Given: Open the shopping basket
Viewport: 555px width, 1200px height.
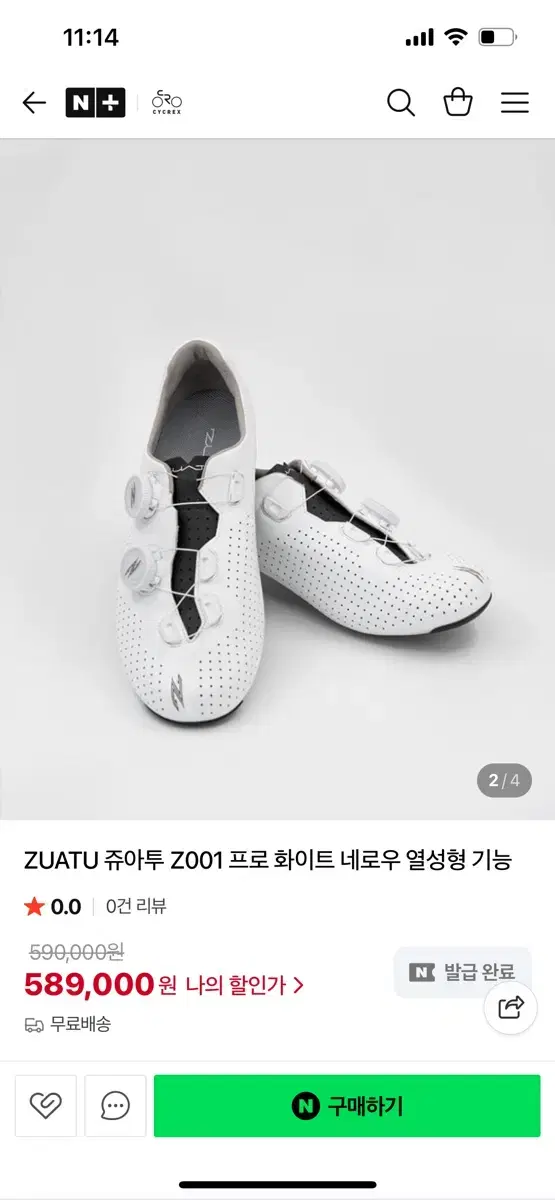Looking at the screenshot, I should 458,102.
